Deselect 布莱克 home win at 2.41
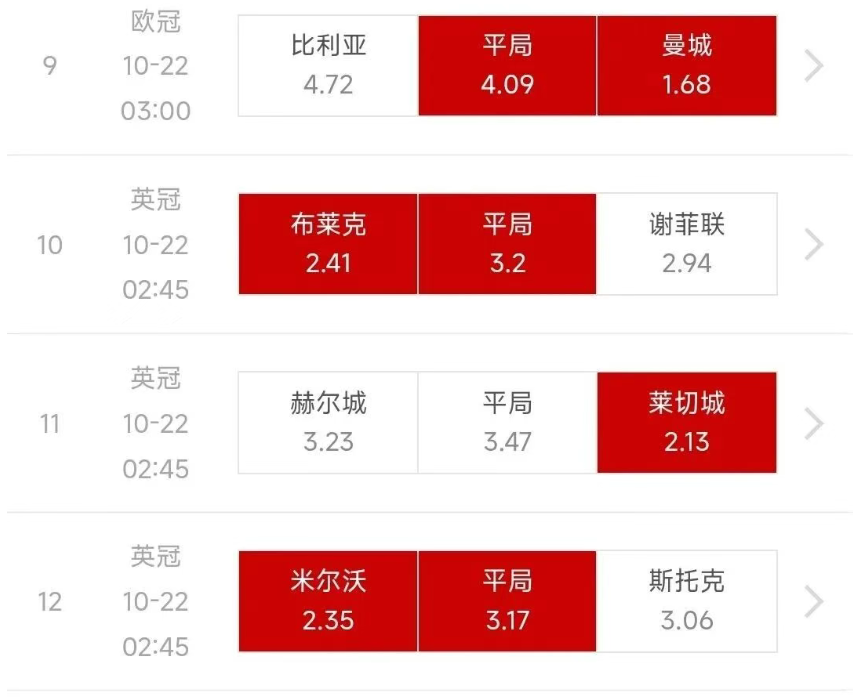Screen dimensions: 853x697 click(x=328, y=244)
